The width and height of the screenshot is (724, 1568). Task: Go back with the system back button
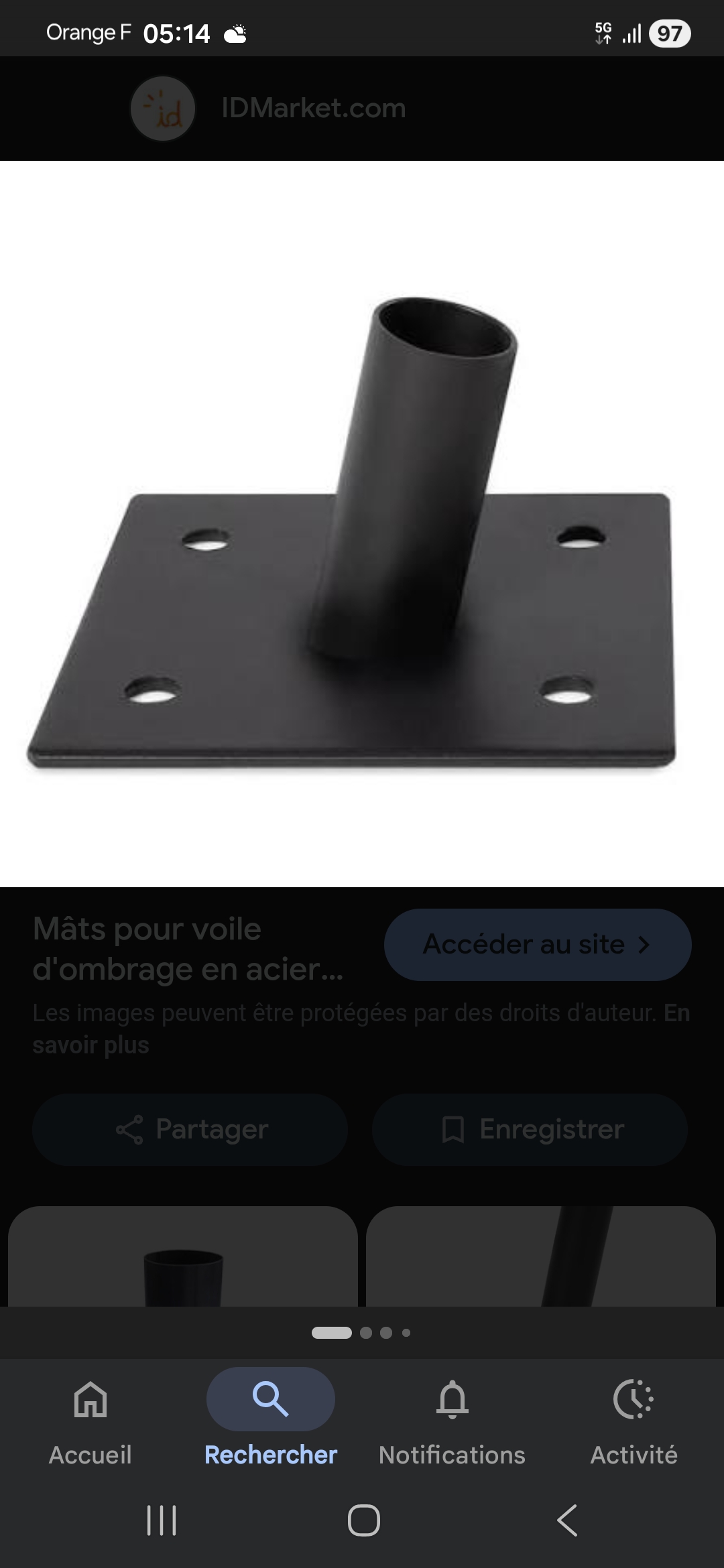coord(567,1520)
